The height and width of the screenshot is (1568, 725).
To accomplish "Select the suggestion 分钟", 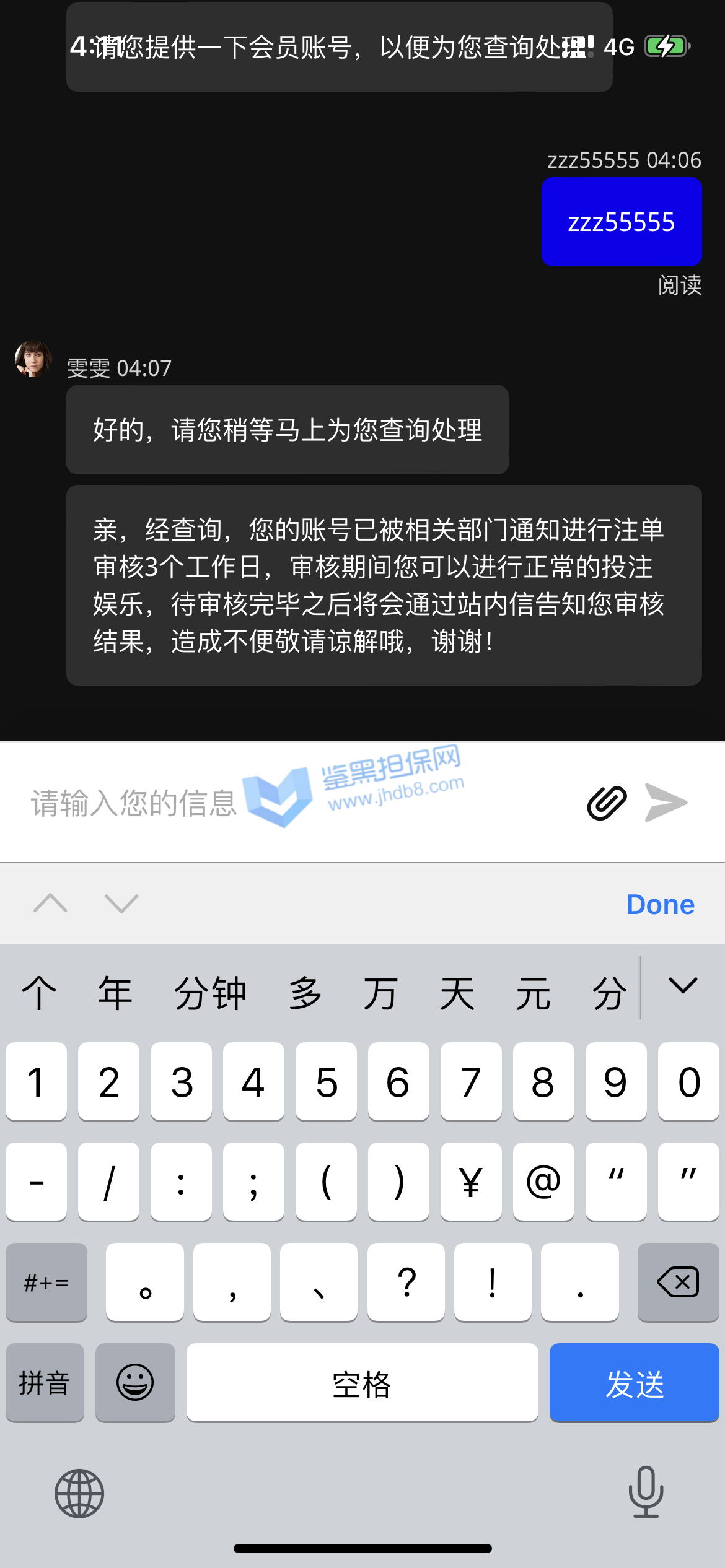I will (x=210, y=993).
